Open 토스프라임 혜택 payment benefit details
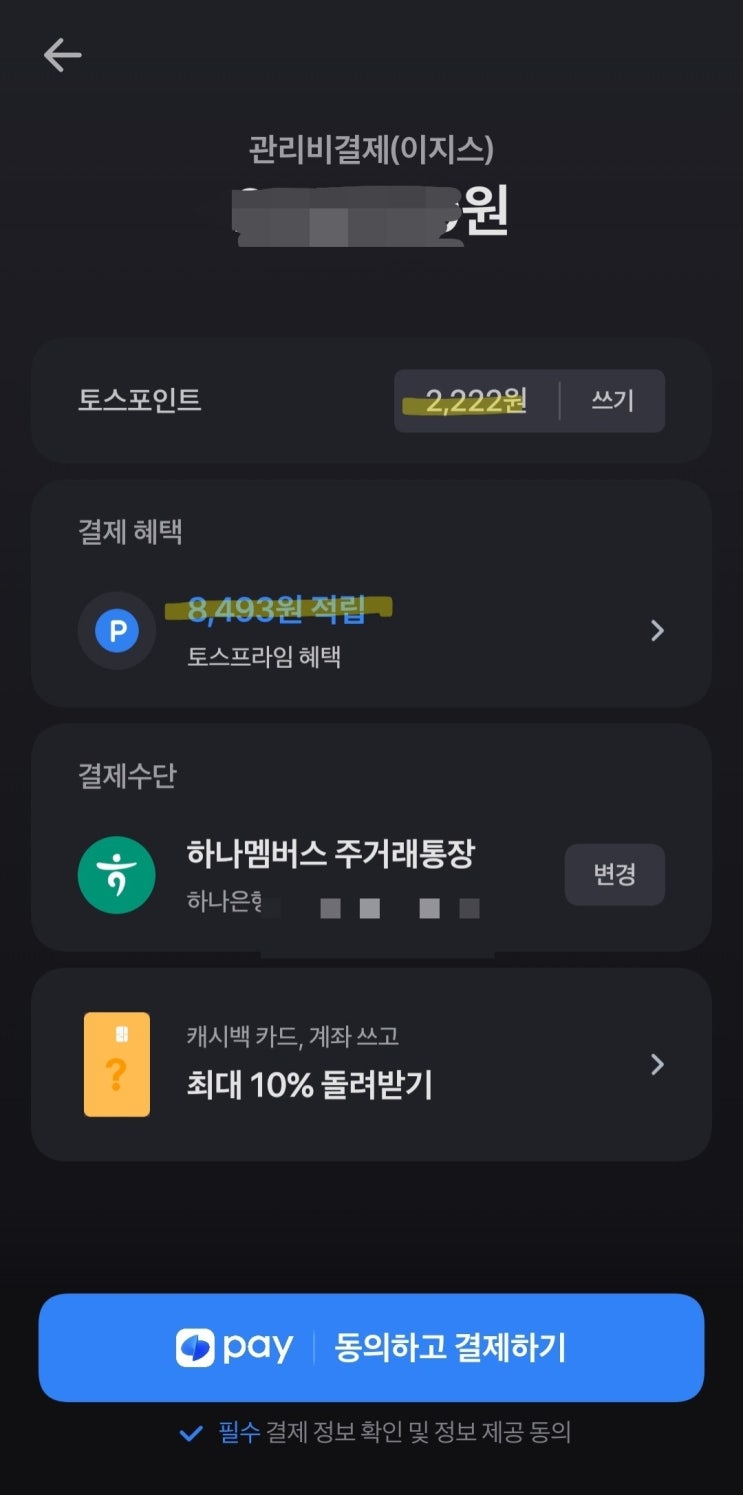This screenshot has width=743, height=1495. click(371, 631)
